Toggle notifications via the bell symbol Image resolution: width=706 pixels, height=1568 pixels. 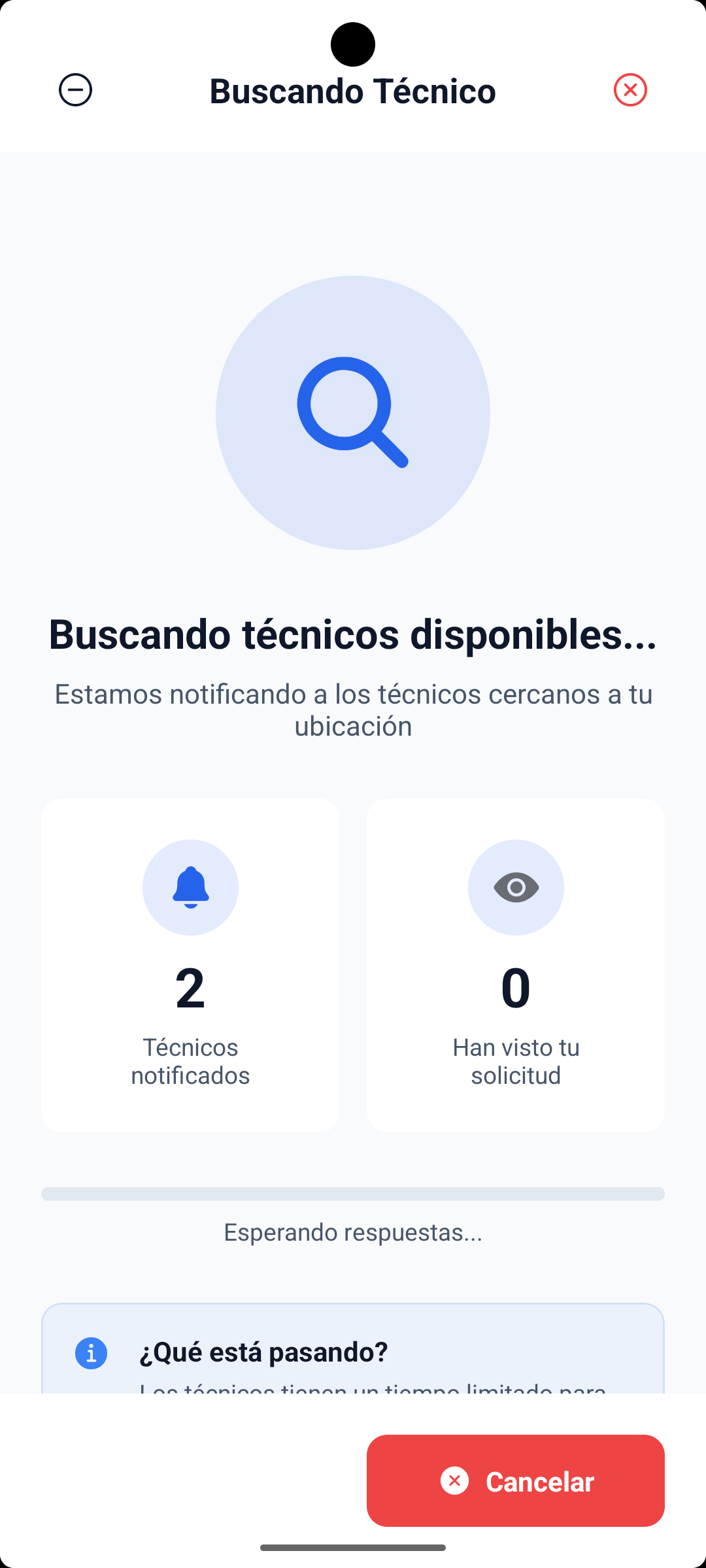point(190,887)
